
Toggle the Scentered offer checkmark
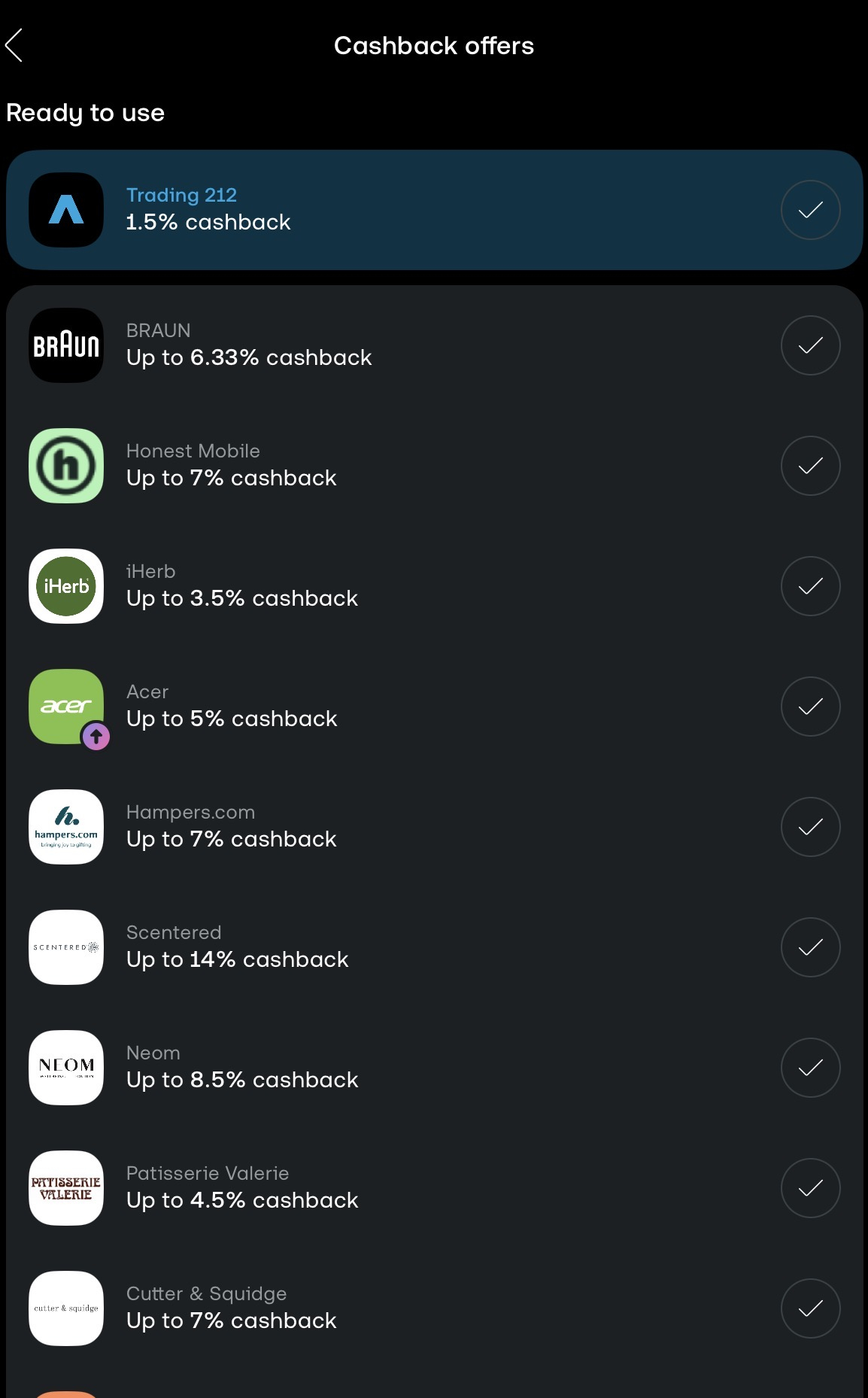point(810,947)
